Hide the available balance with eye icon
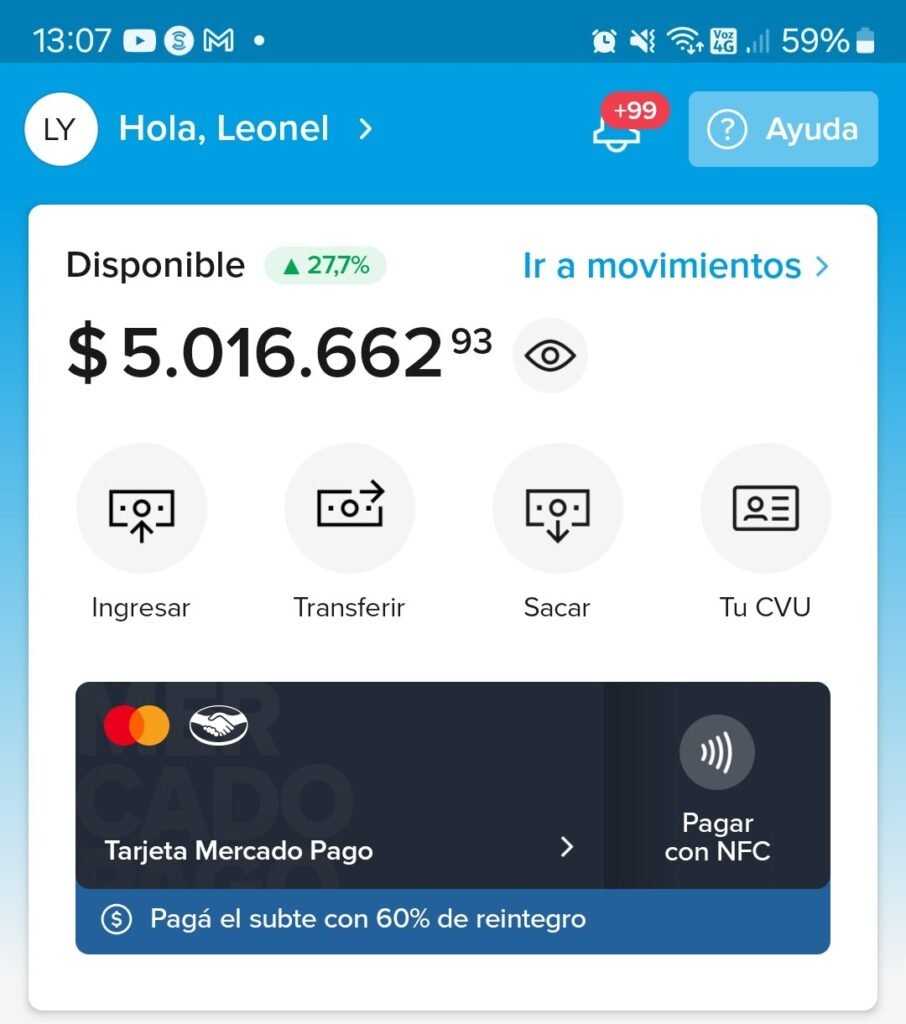The height and width of the screenshot is (1024, 906). click(x=550, y=356)
